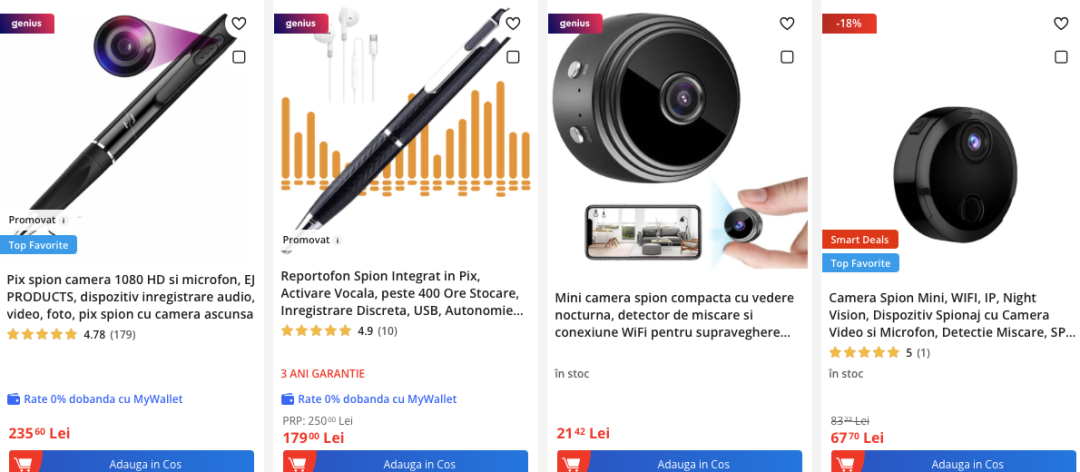Screen dimensions: 1080x472
Task: Show info about Promovat on Pix spion camera
Action: 63,220
